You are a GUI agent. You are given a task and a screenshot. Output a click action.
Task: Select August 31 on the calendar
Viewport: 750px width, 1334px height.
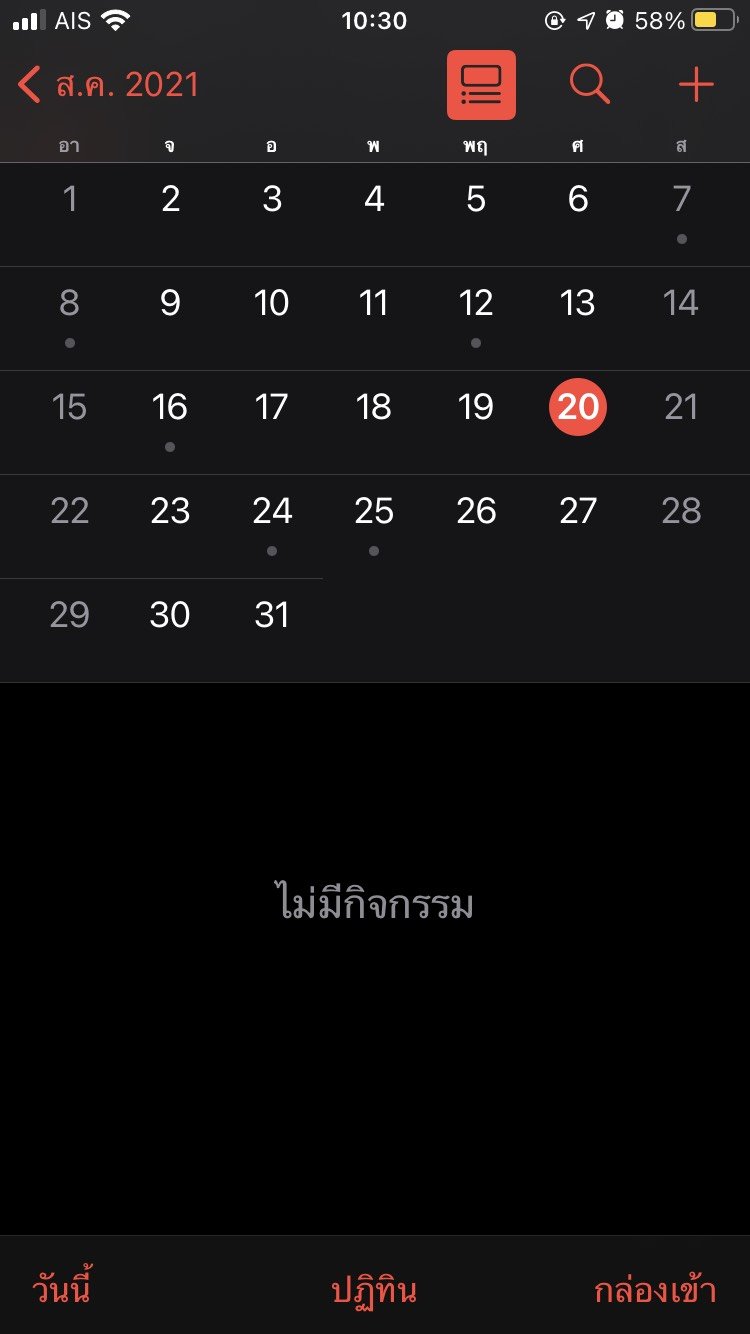272,616
